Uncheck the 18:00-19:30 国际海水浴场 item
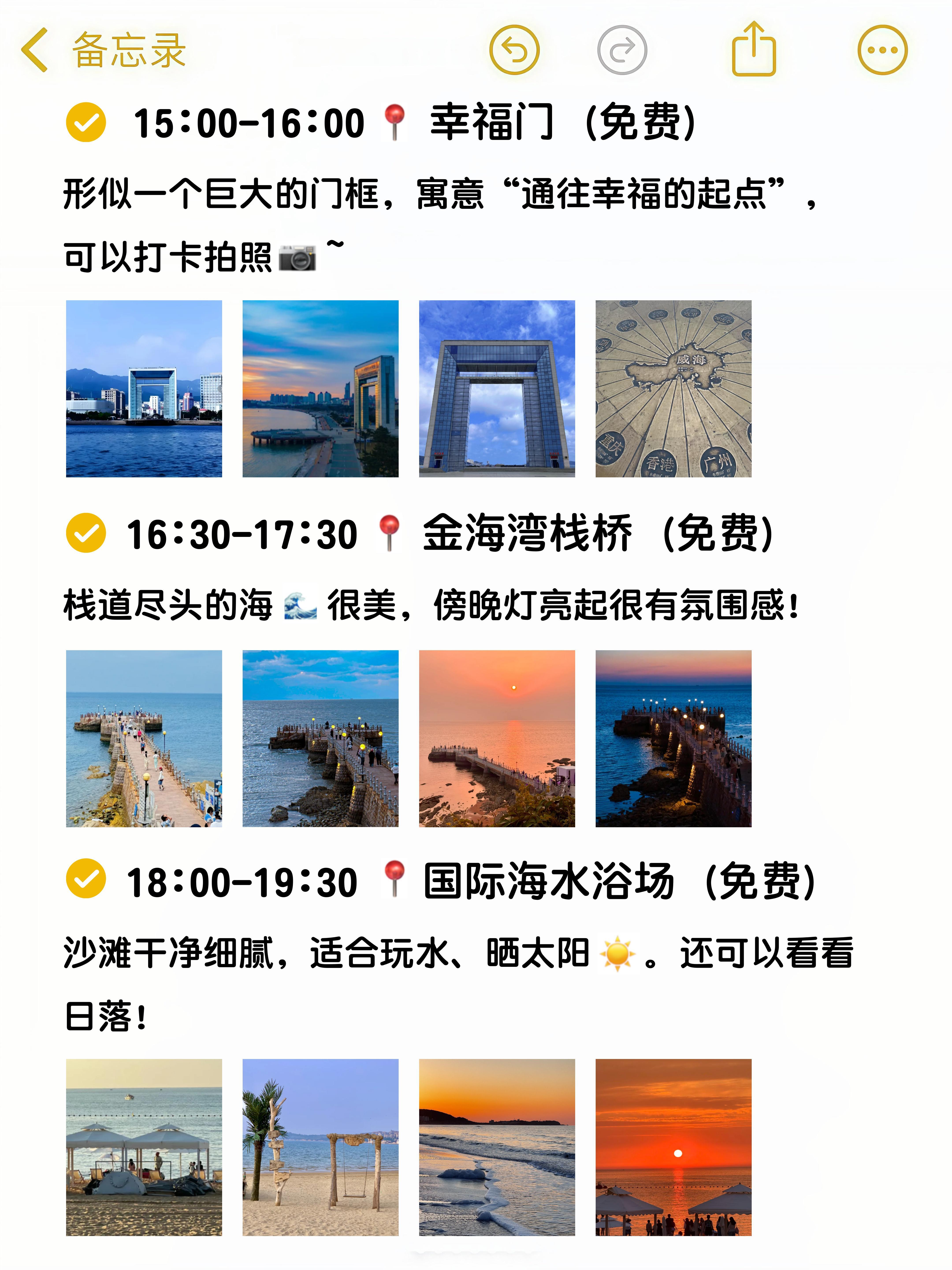 pos(86,878)
